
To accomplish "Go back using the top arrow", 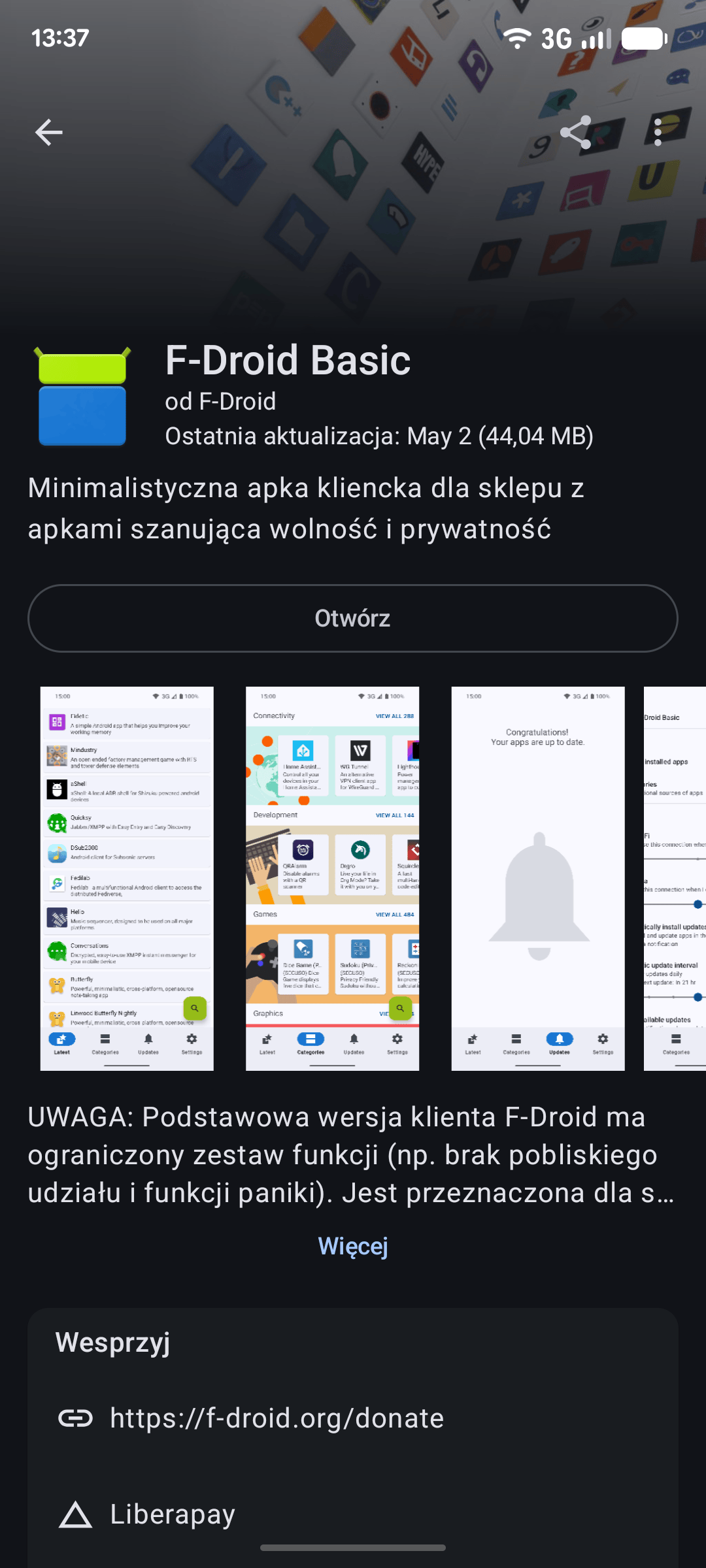I will (49, 133).
